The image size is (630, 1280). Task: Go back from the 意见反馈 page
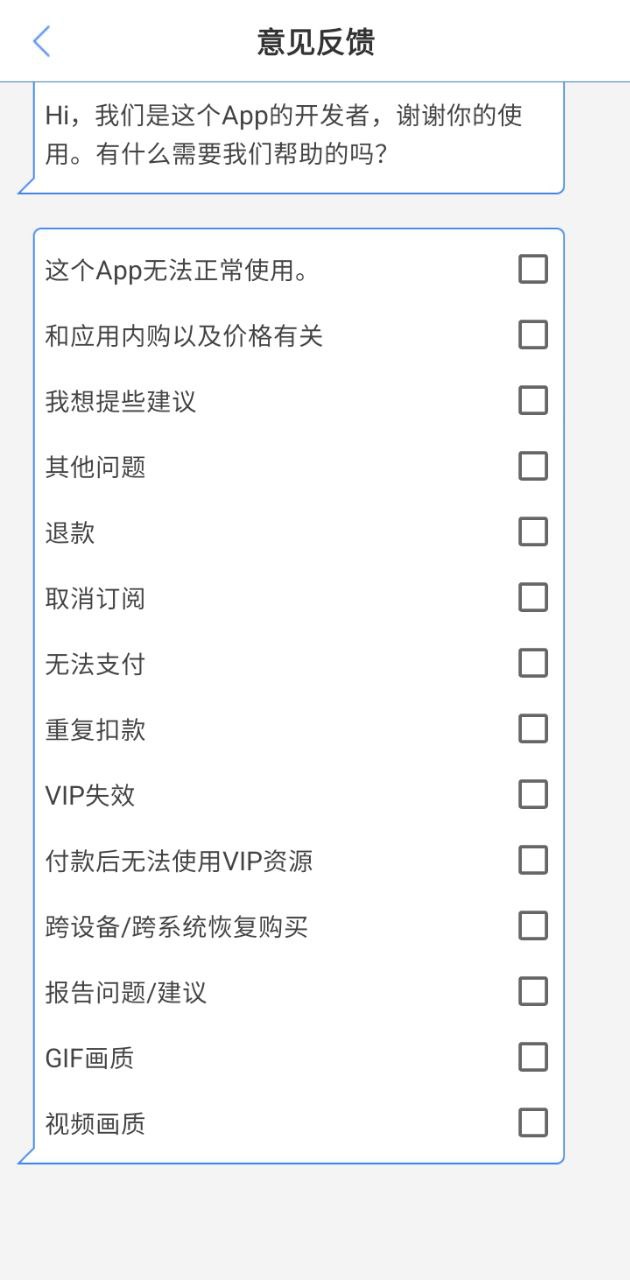(41, 42)
